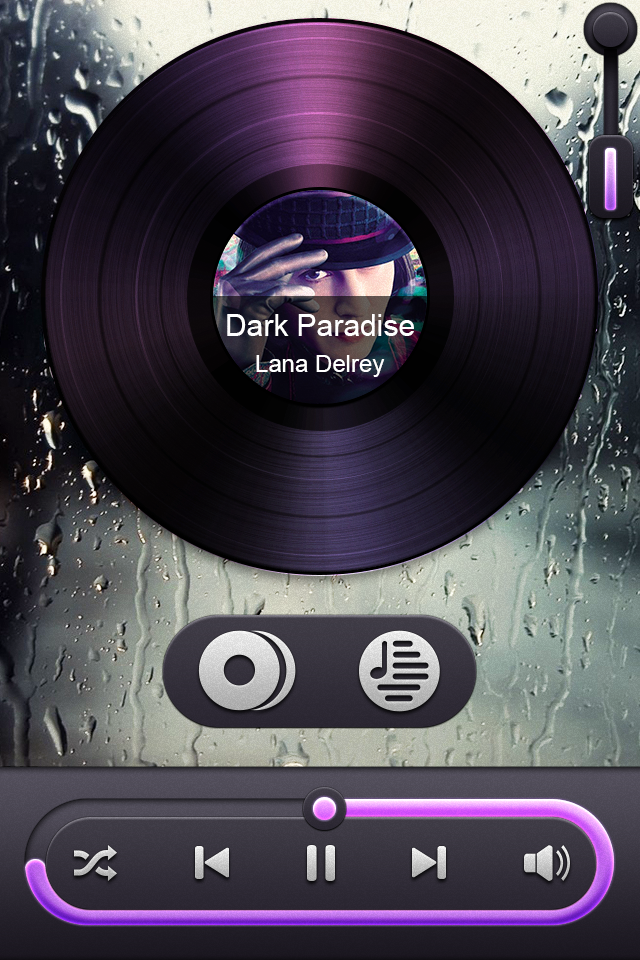Screen dimensions: 640x960
Task: Tap the tonearm pitch slider
Action: point(610,178)
